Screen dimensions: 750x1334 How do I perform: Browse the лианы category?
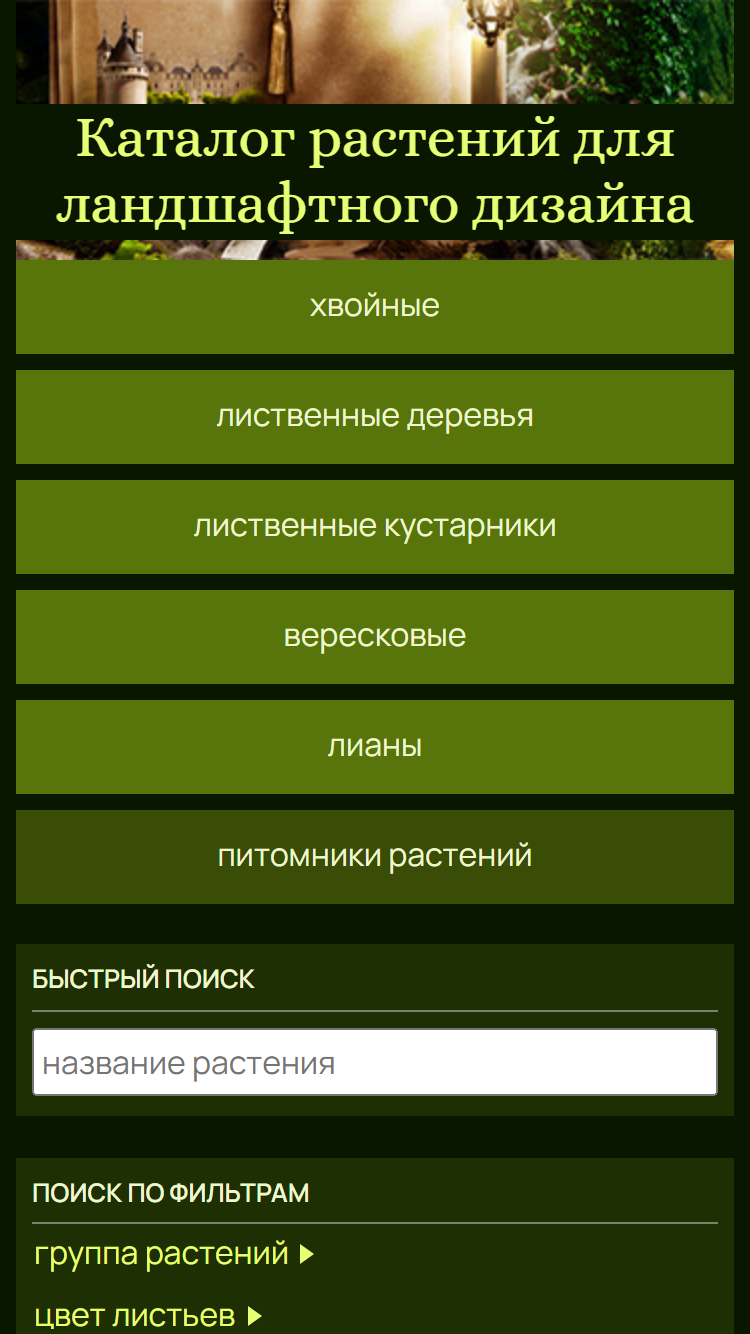[x=375, y=747]
